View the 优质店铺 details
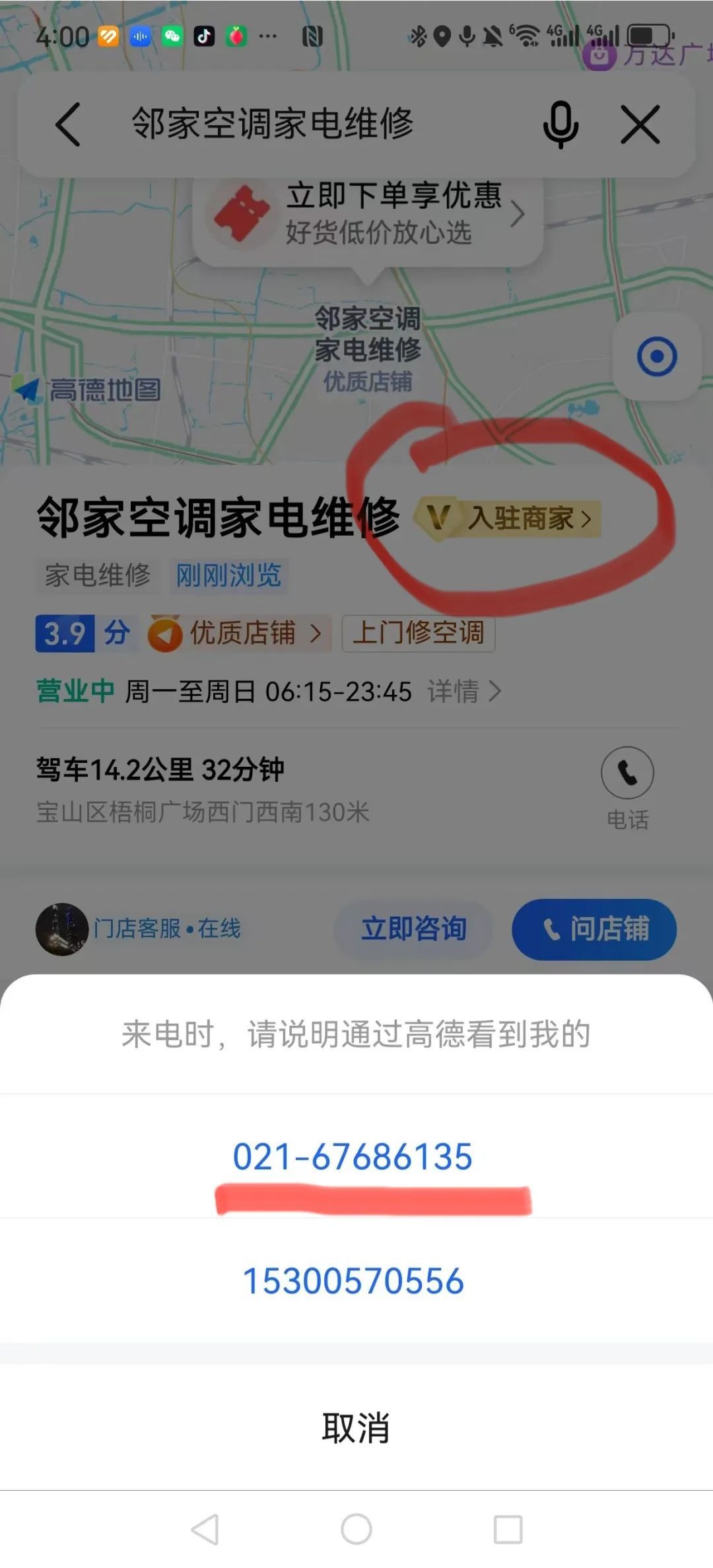The image size is (713, 1568). point(239,633)
